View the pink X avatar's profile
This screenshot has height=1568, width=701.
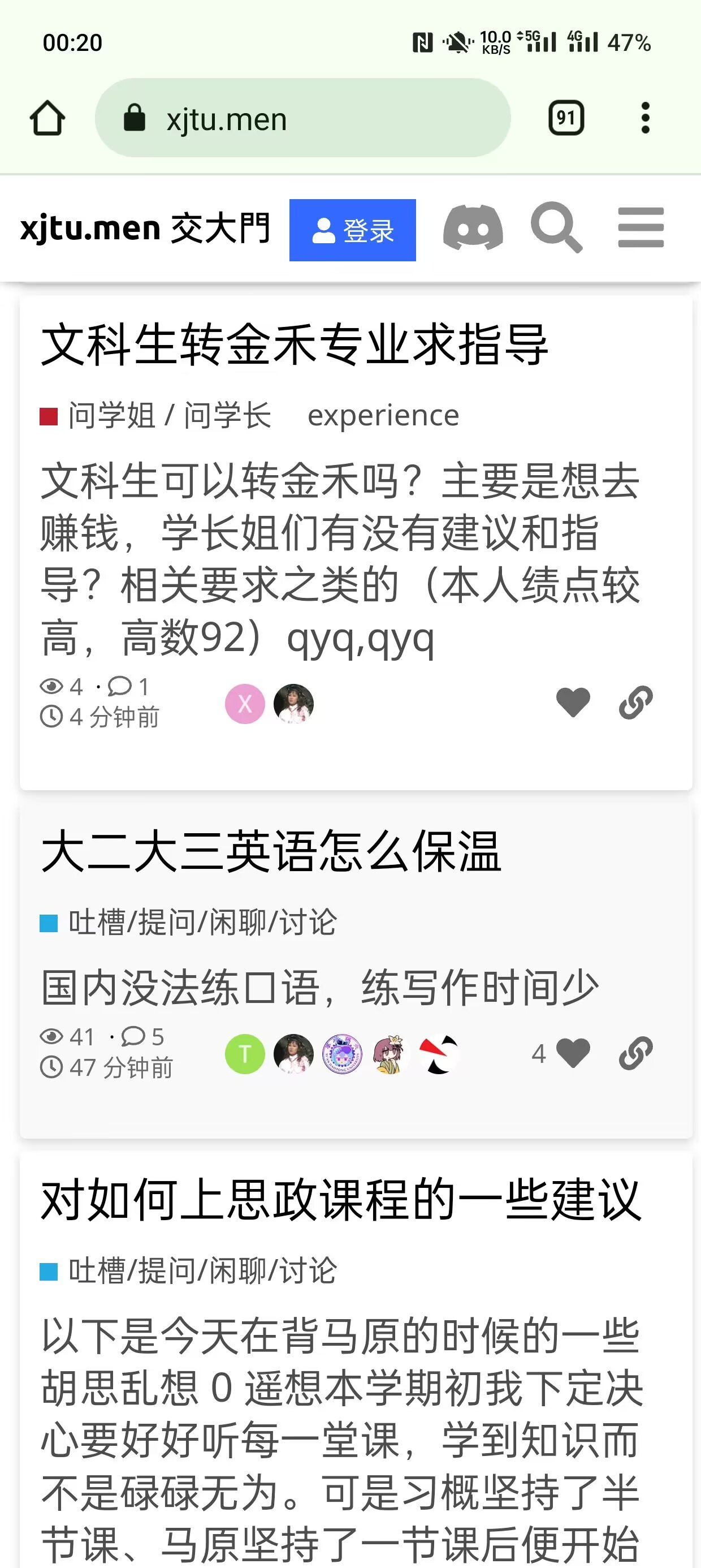click(245, 704)
